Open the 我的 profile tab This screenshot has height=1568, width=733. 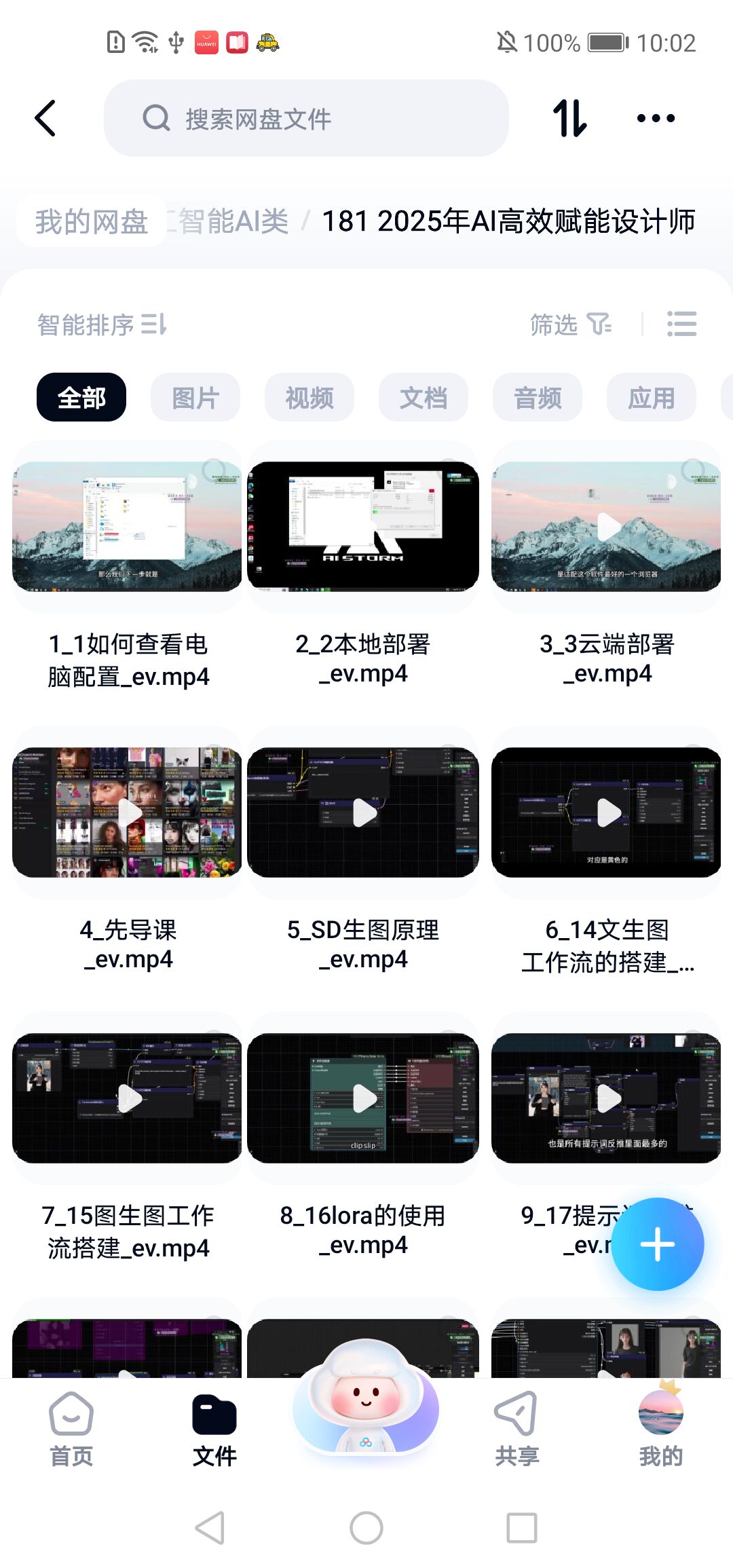[x=660, y=1428]
